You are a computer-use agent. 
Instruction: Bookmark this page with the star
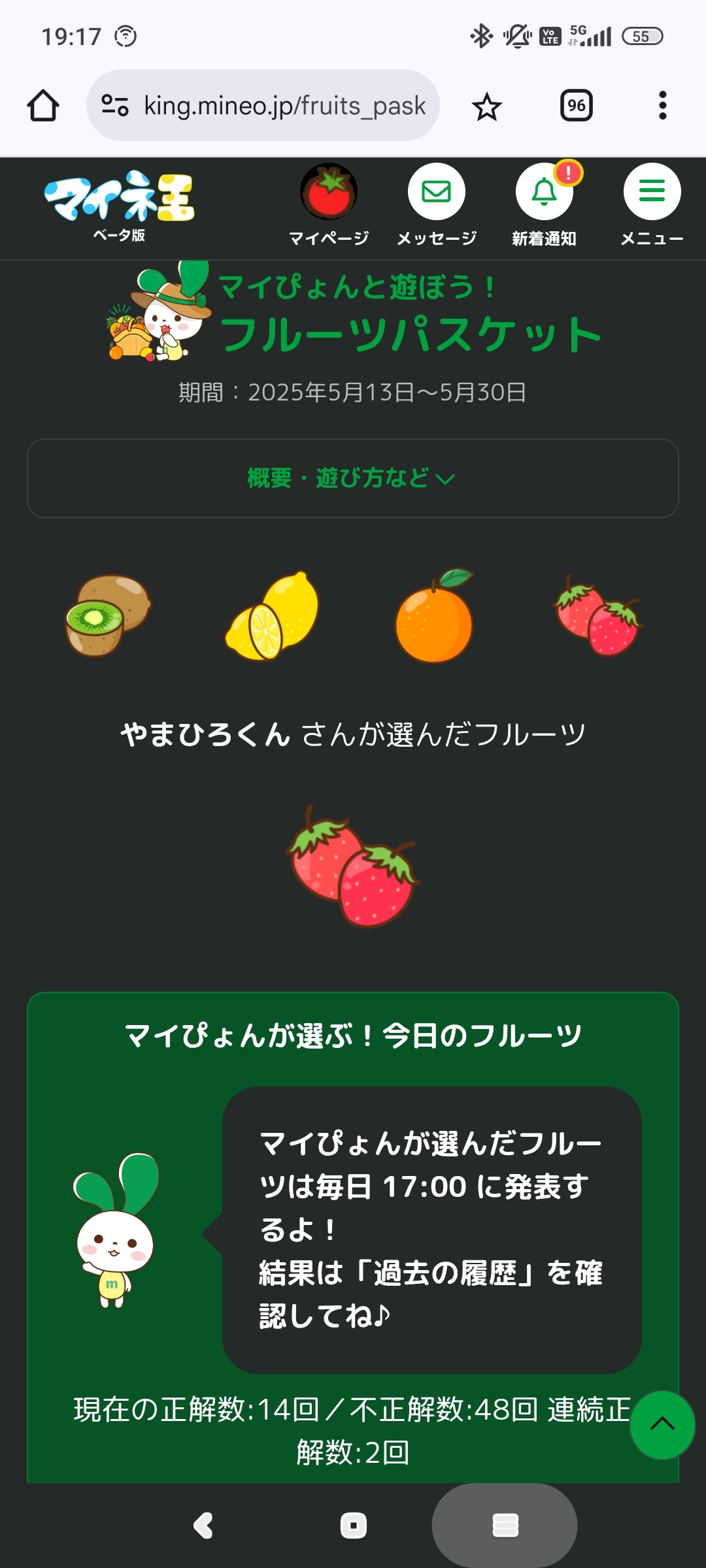(486, 106)
